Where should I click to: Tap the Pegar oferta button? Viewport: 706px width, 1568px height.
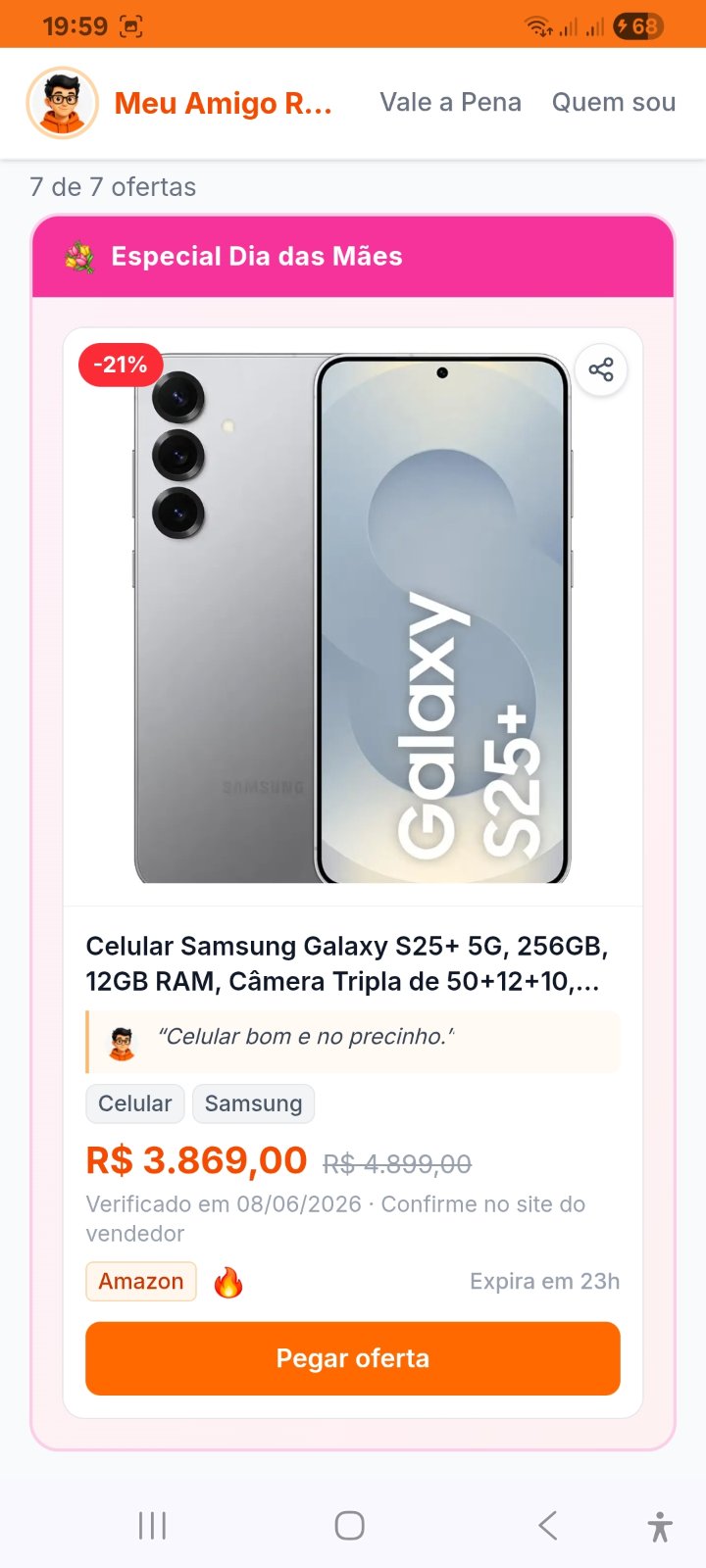click(x=353, y=1358)
